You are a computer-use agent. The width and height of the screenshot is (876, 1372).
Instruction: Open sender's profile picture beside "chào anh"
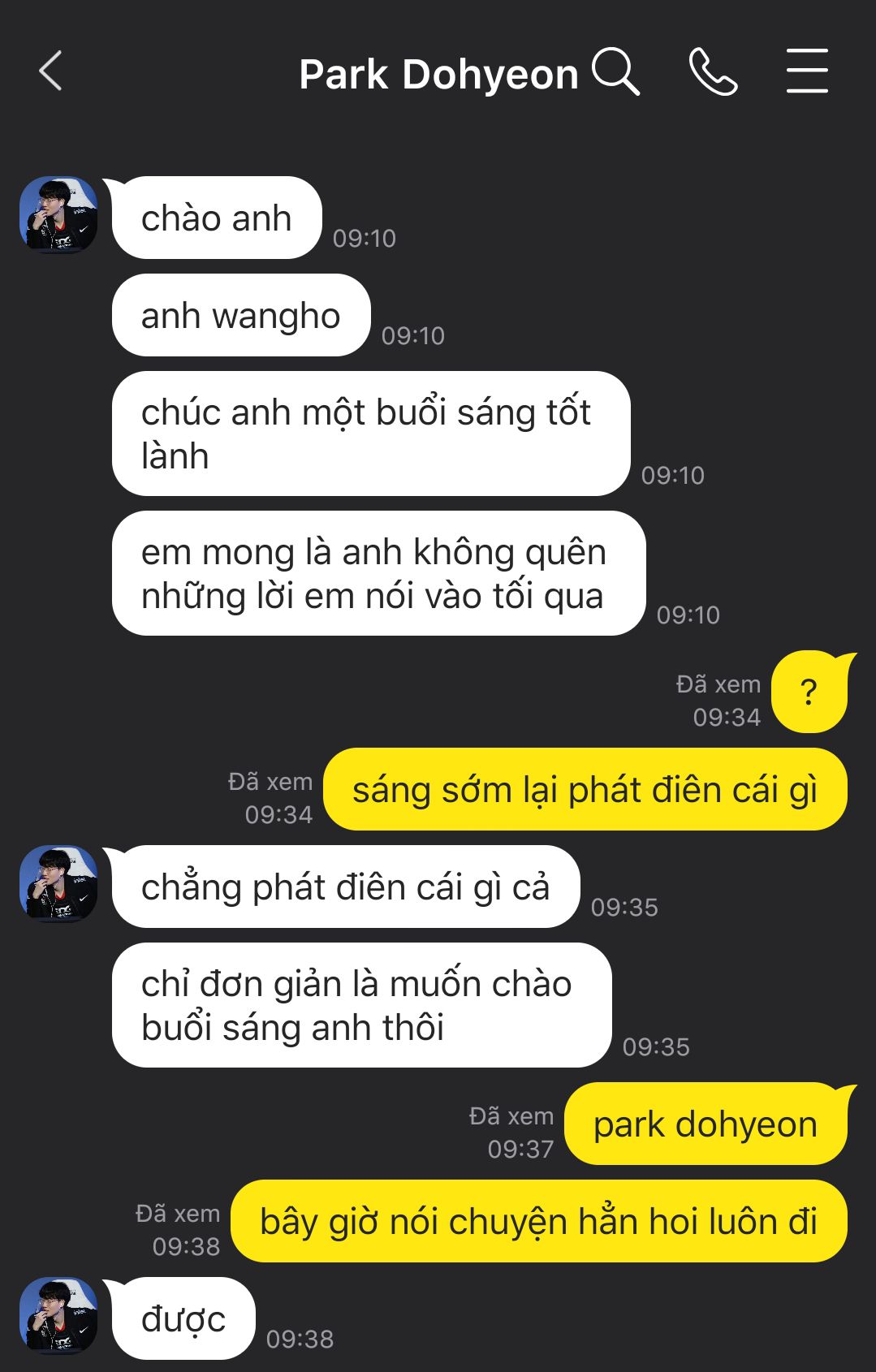(x=58, y=215)
